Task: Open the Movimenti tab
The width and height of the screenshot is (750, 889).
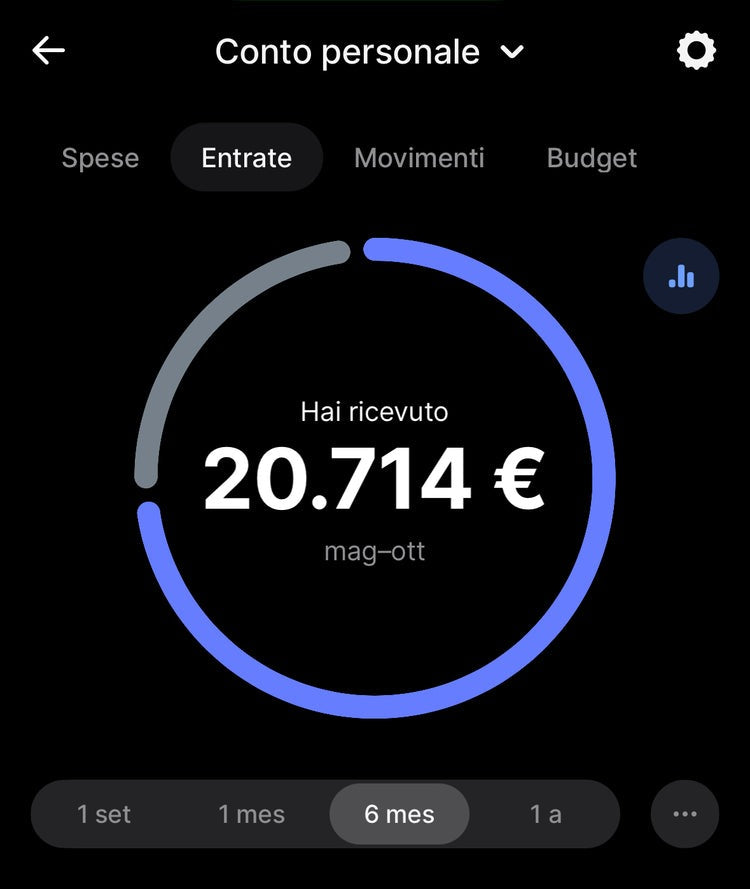Action: [x=419, y=158]
